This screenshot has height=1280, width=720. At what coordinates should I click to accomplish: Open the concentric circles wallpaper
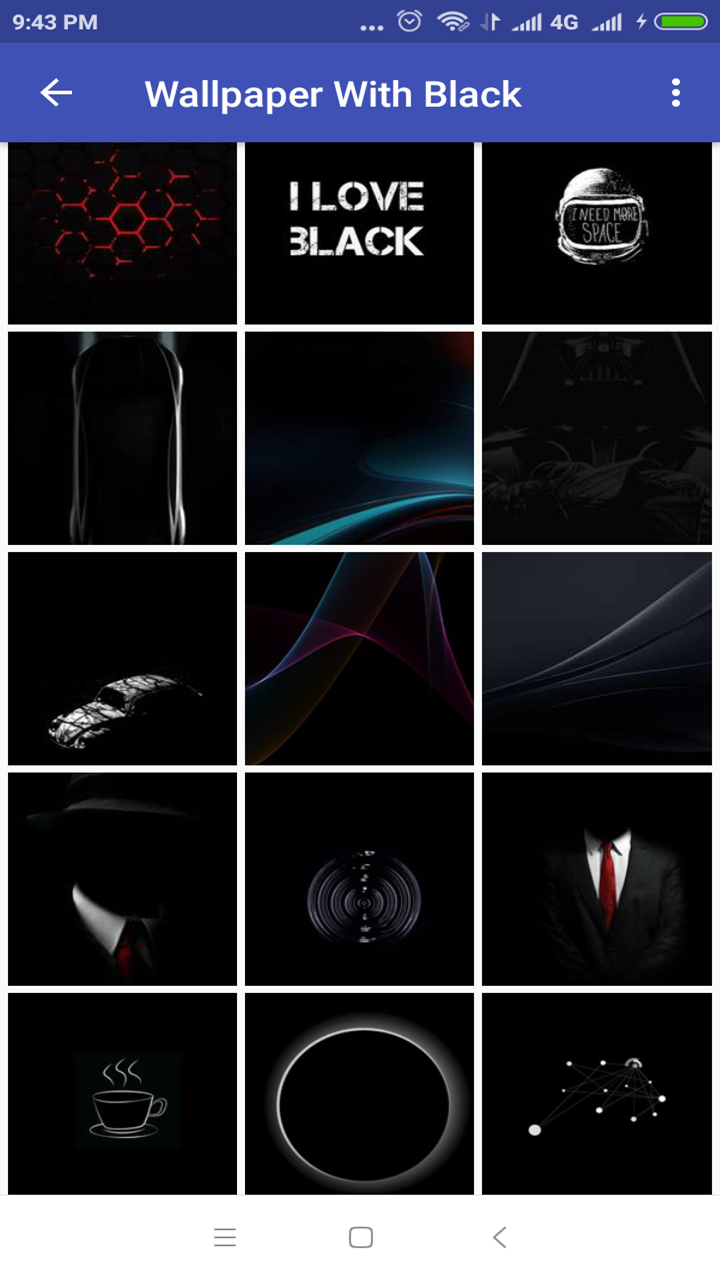coord(359,878)
